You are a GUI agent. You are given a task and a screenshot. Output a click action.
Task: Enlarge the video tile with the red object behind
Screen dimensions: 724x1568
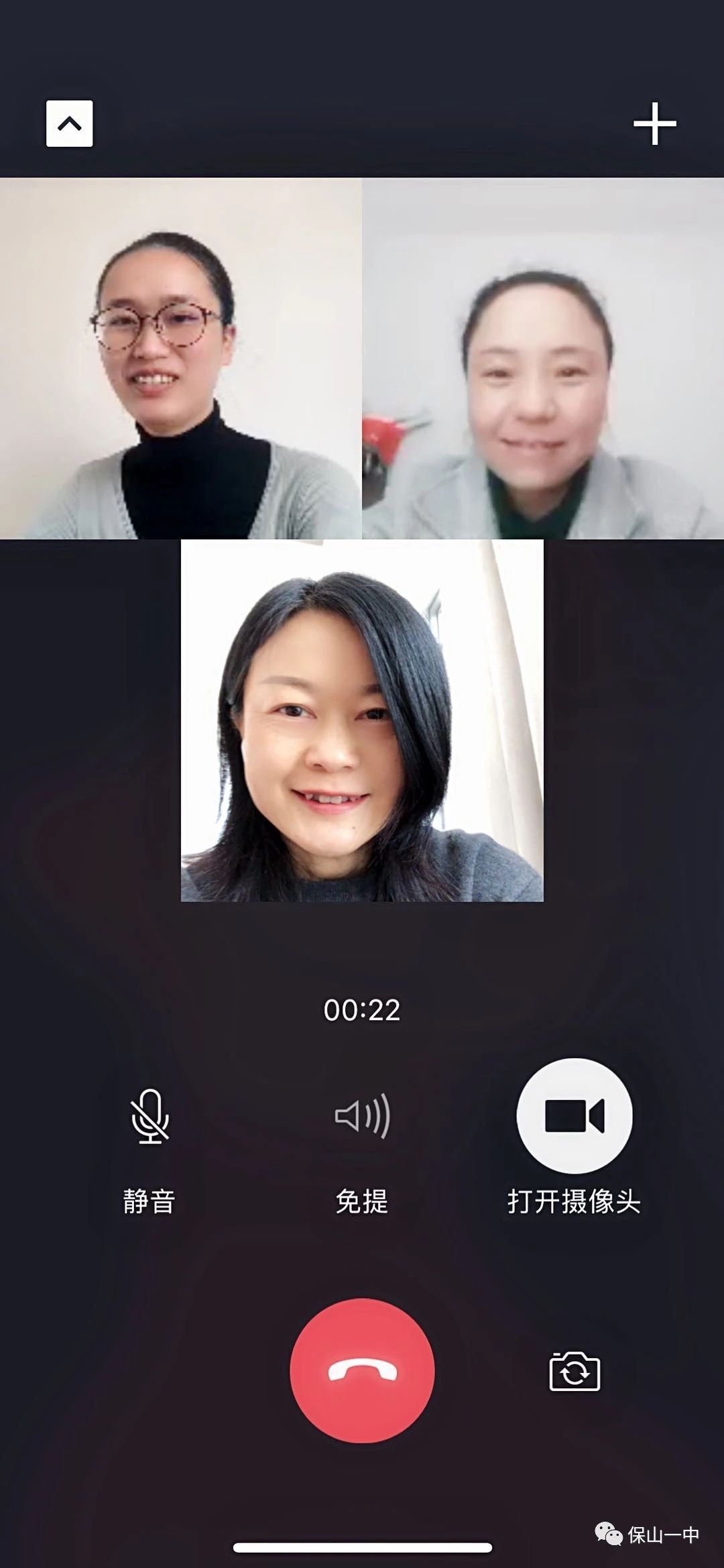(x=543, y=358)
